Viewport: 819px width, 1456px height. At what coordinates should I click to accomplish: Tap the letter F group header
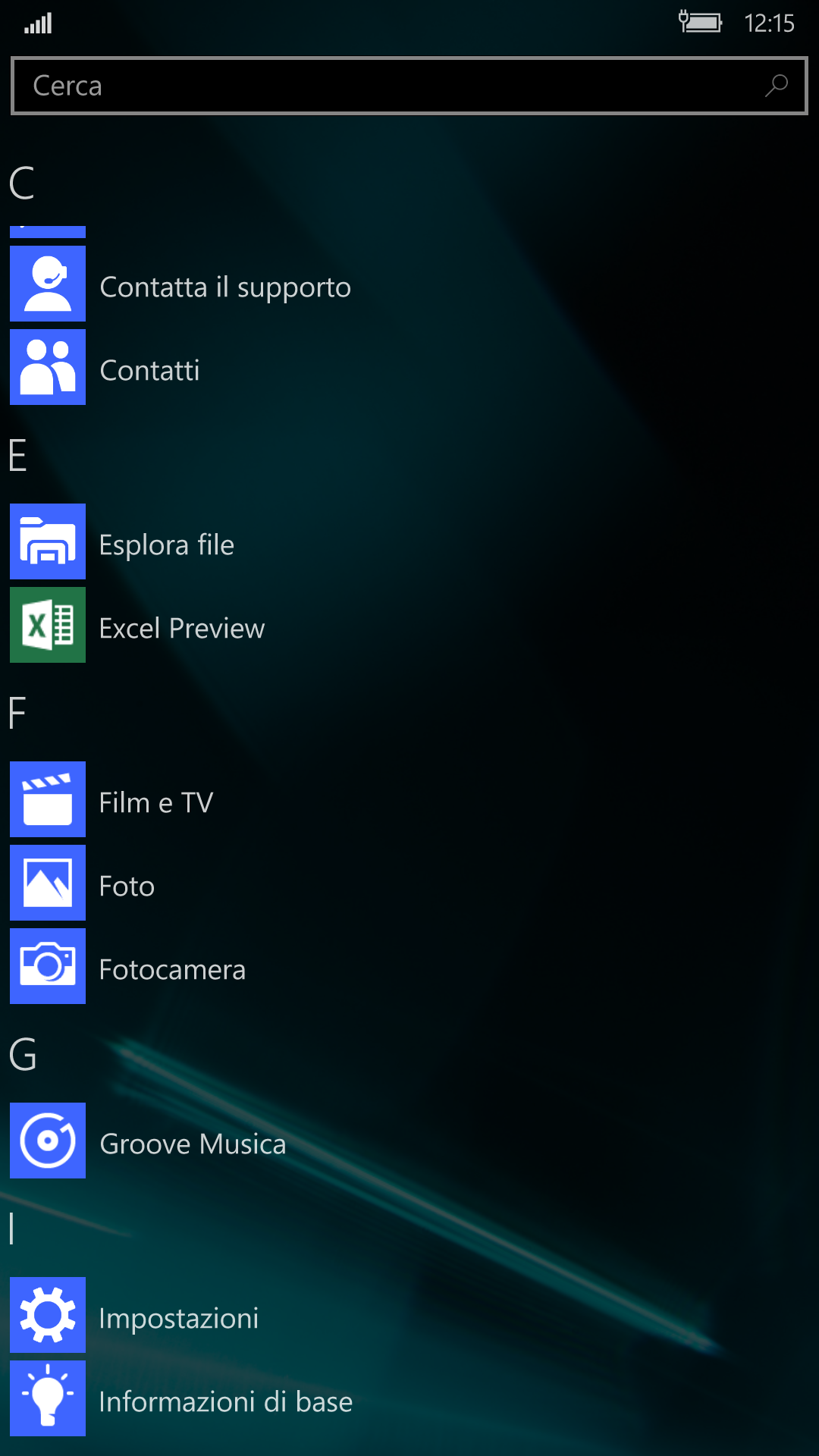[x=17, y=714]
